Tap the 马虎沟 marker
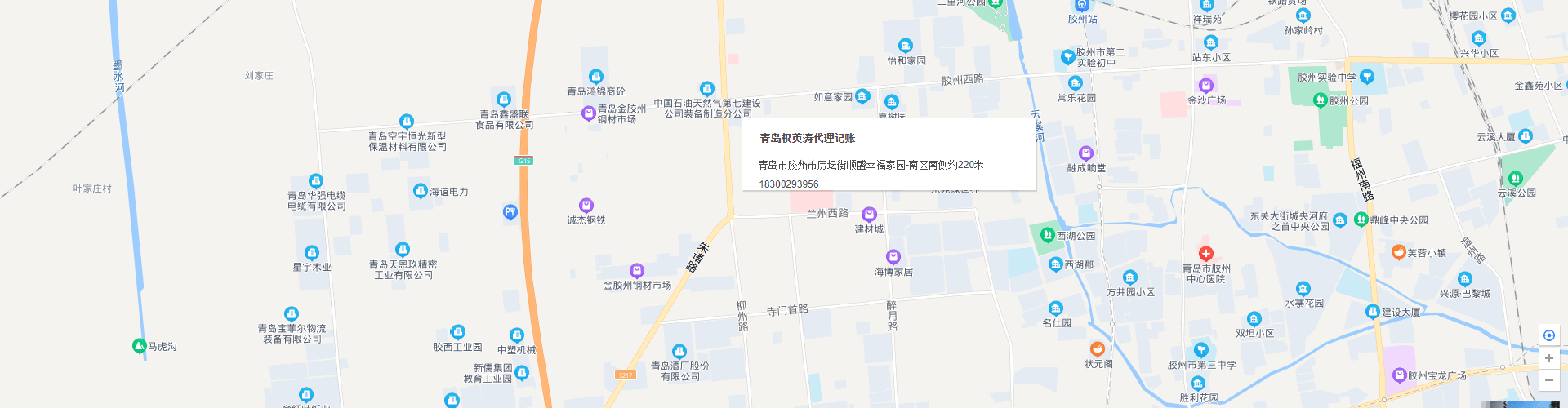This screenshot has height=408, width=1568. point(140,346)
